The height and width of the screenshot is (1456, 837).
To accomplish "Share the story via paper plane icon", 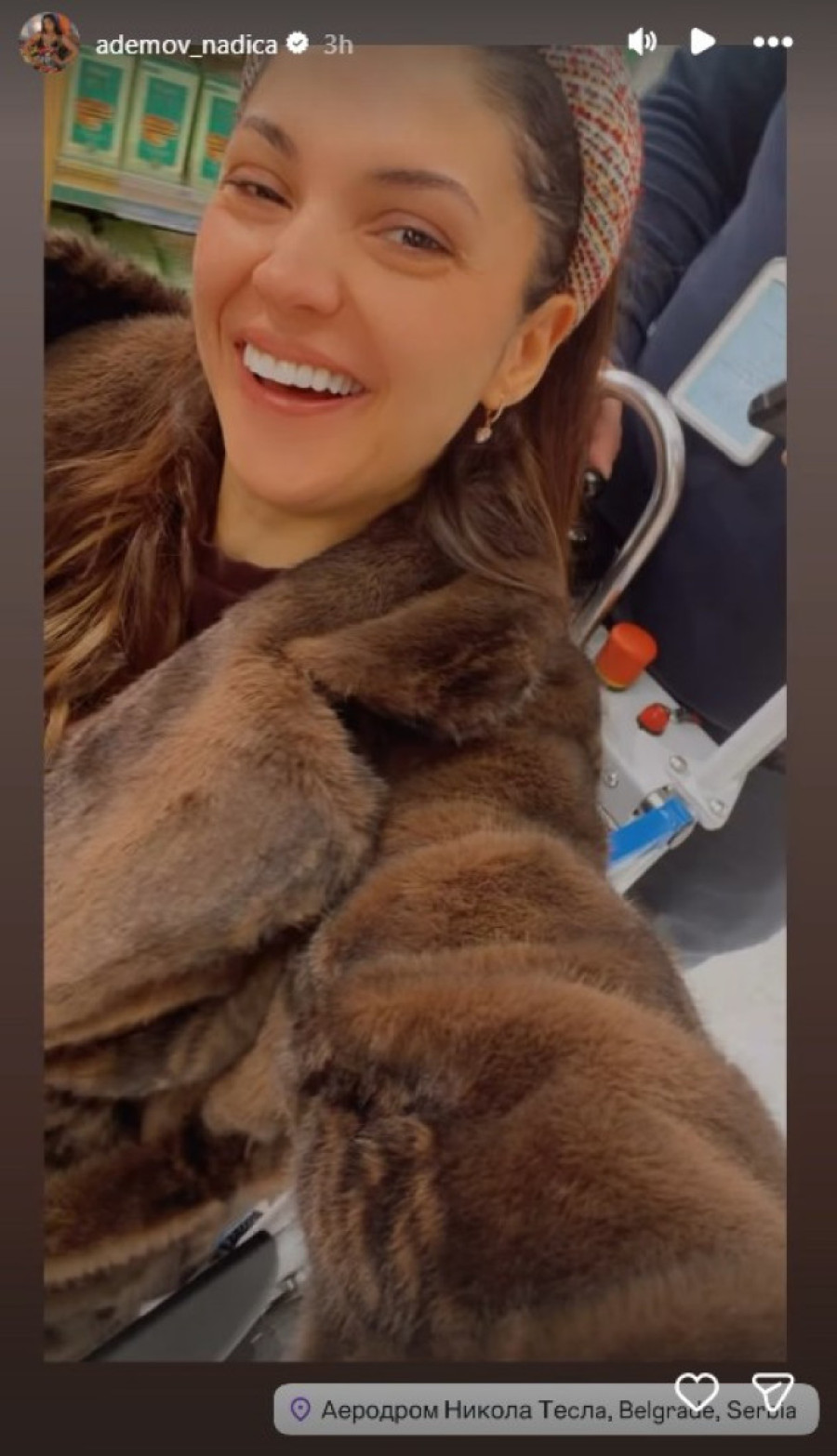I will click(x=773, y=1391).
